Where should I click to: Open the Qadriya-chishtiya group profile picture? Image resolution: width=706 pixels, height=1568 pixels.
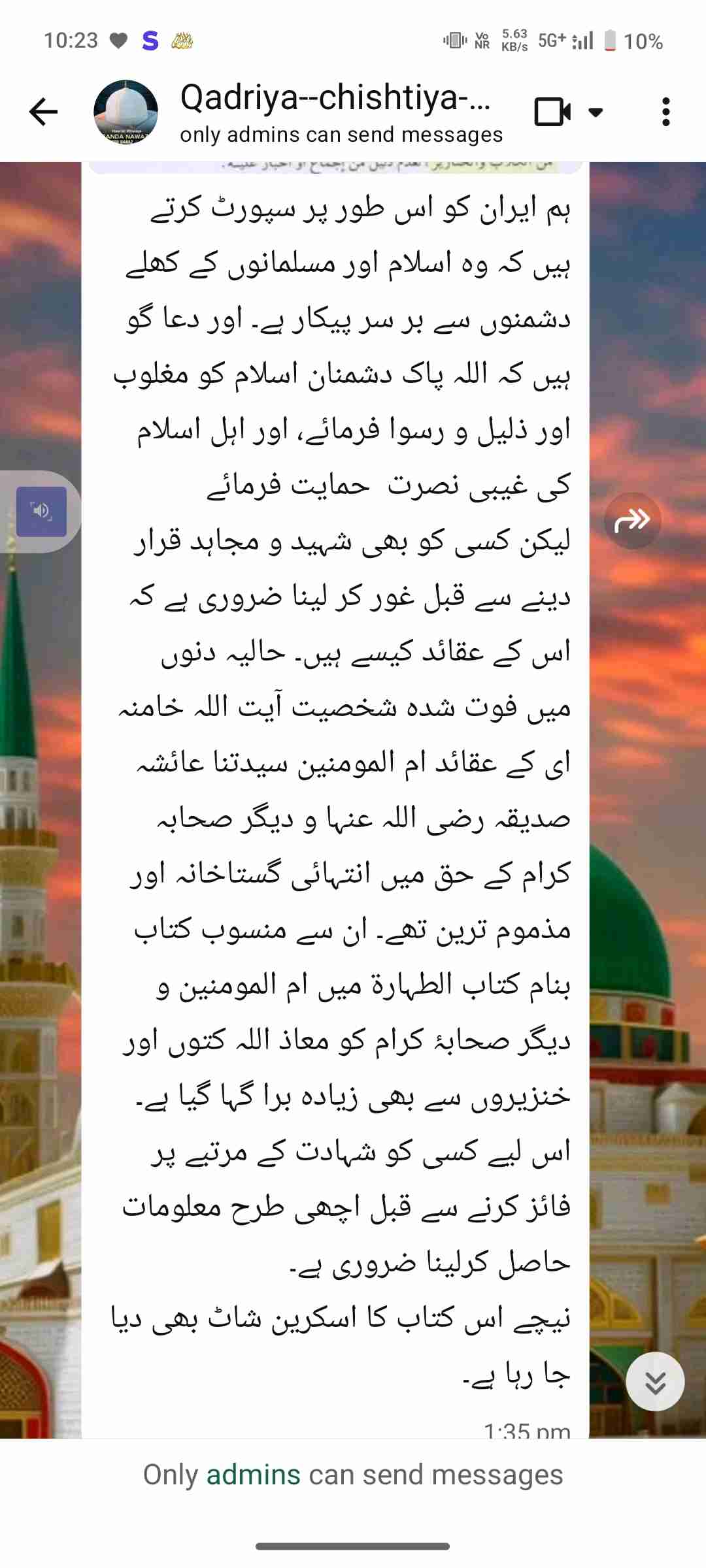[x=126, y=112]
